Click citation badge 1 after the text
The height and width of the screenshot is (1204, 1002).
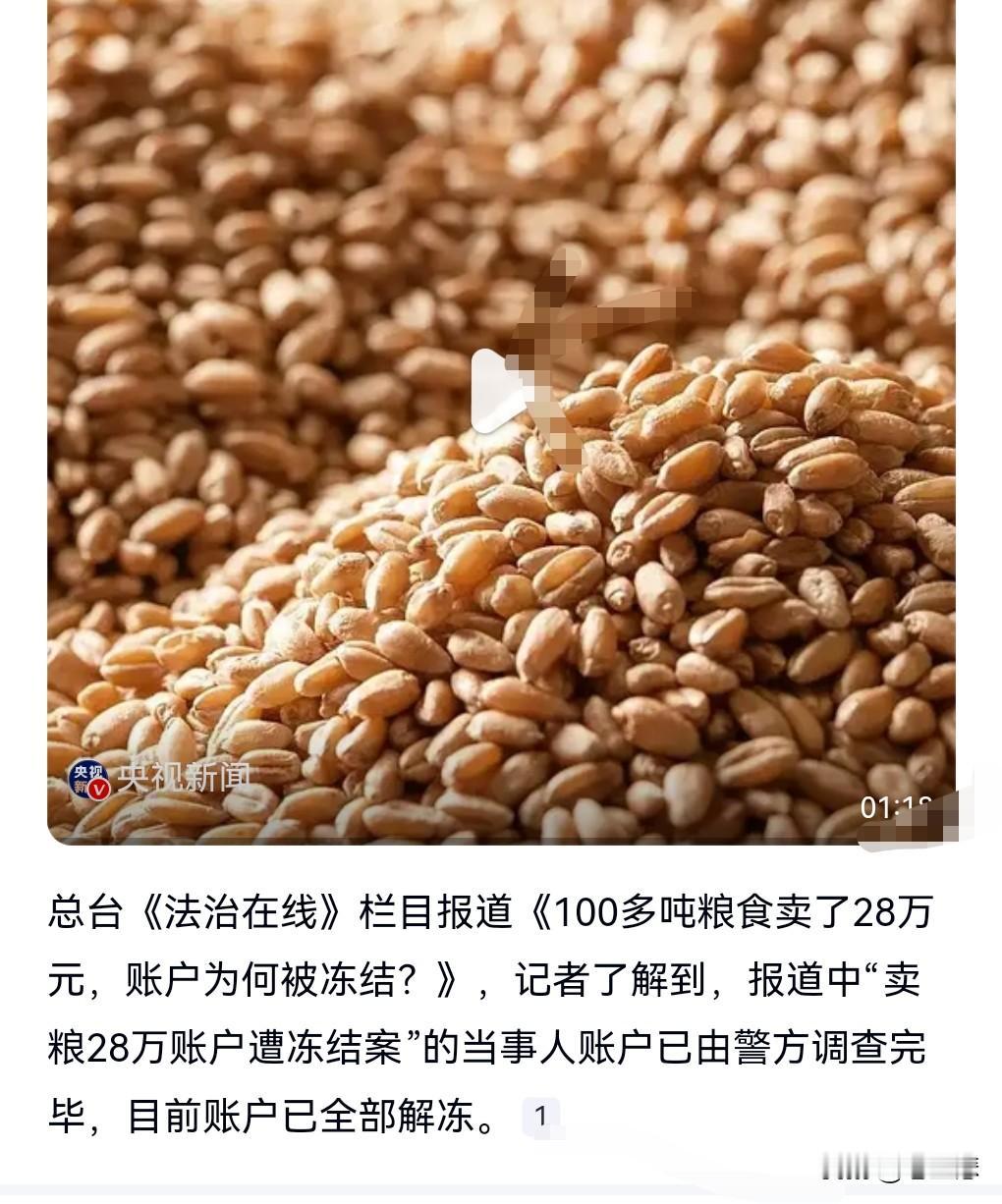pos(540,1114)
